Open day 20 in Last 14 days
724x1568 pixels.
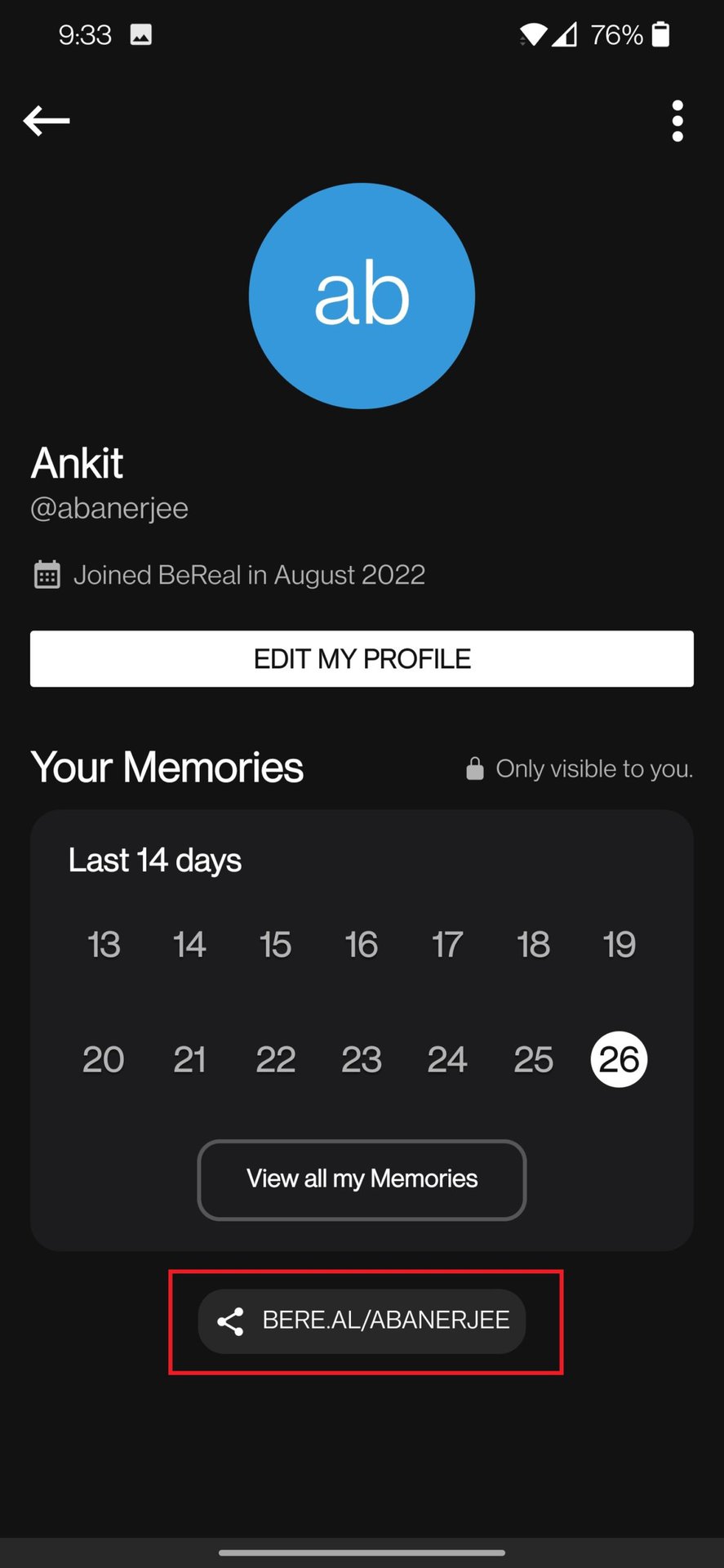(104, 1059)
